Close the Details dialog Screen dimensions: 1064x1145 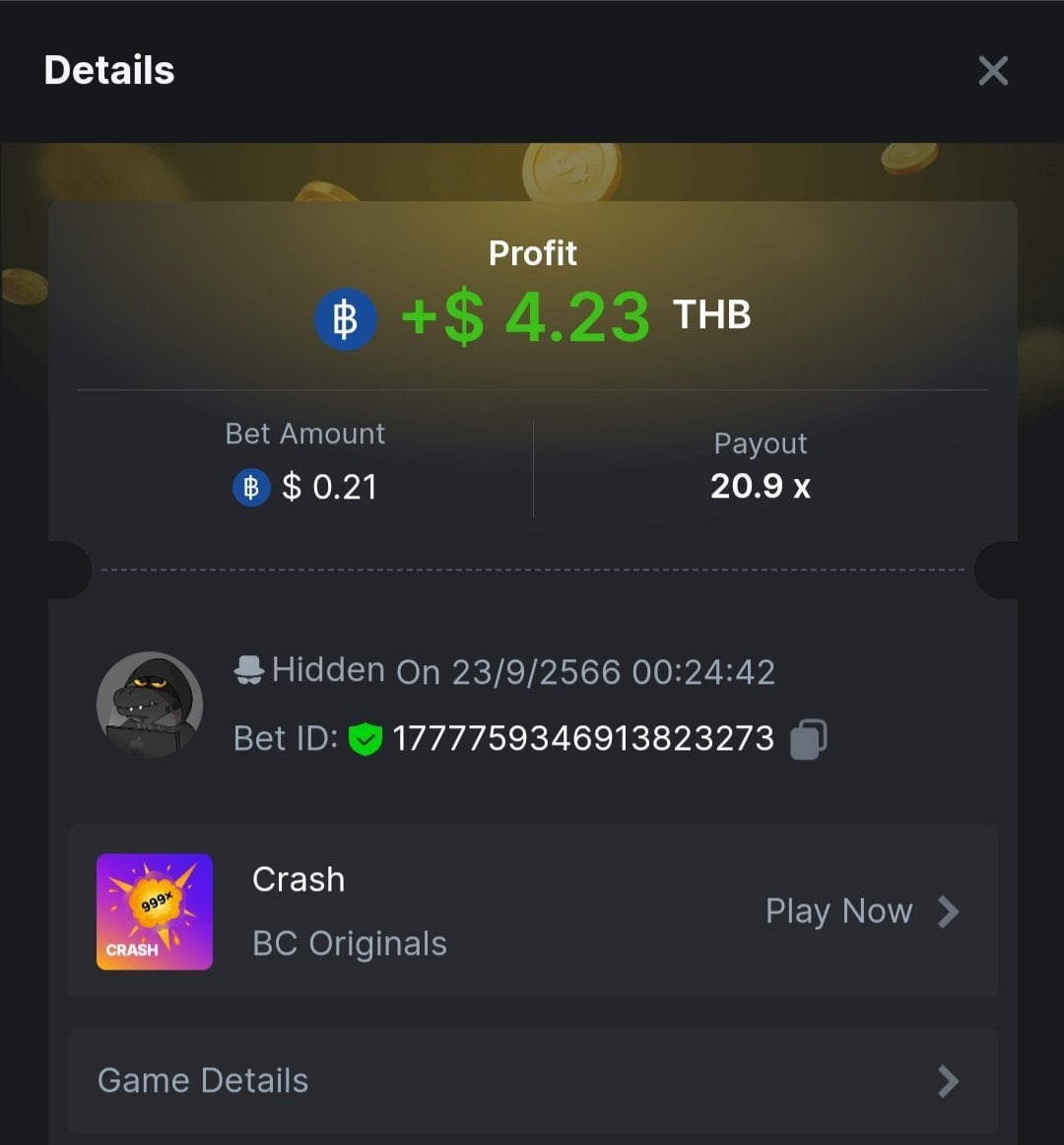coord(992,71)
